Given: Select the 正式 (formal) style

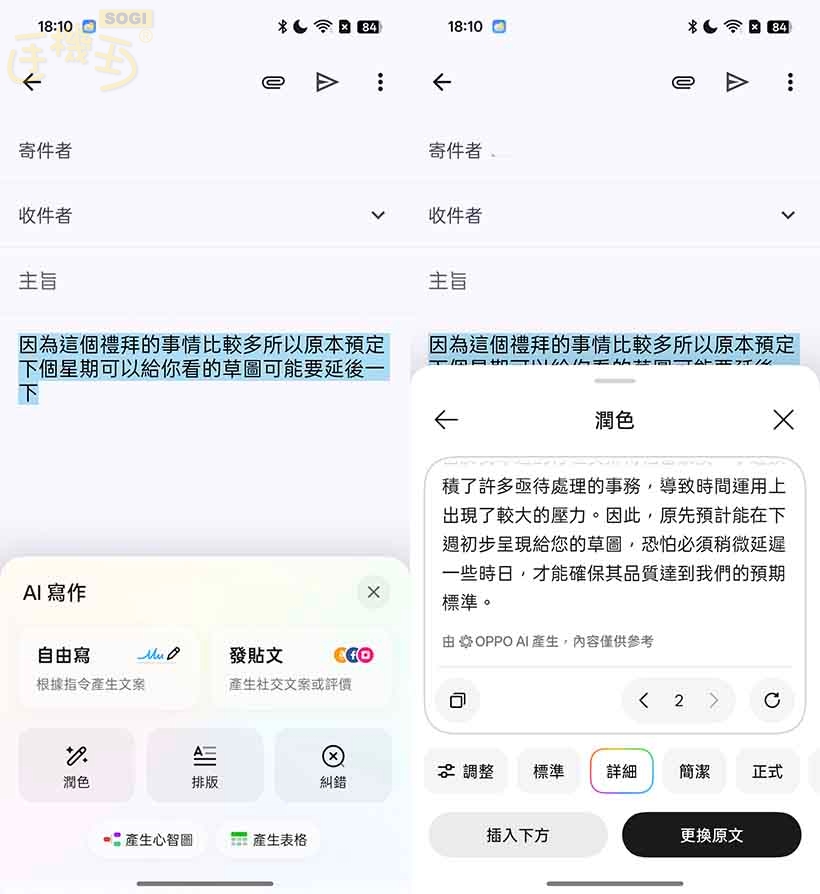Looking at the screenshot, I should tap(767, 771).
